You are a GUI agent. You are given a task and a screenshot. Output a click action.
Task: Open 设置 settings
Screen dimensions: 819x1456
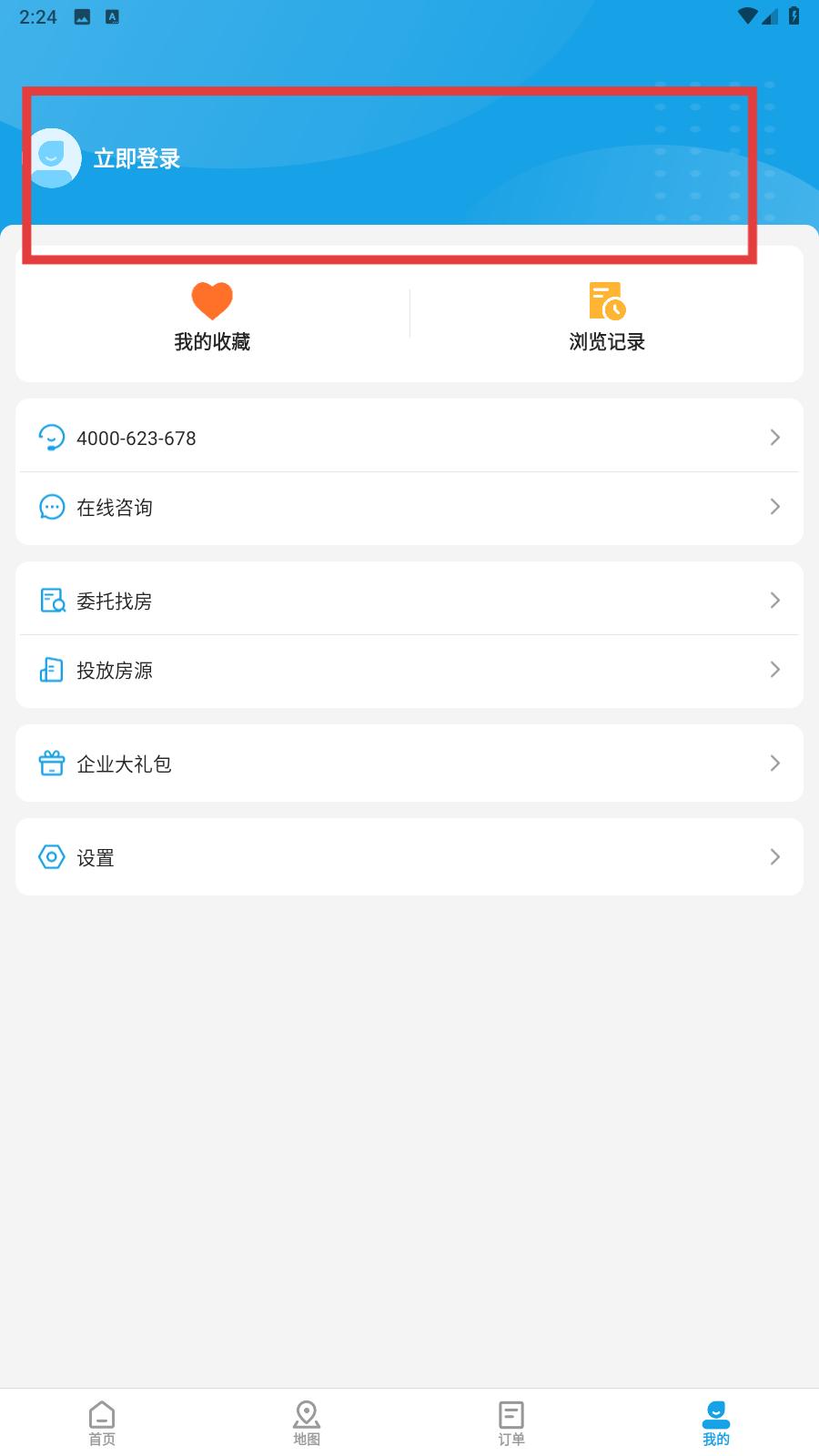pos(409,857)
